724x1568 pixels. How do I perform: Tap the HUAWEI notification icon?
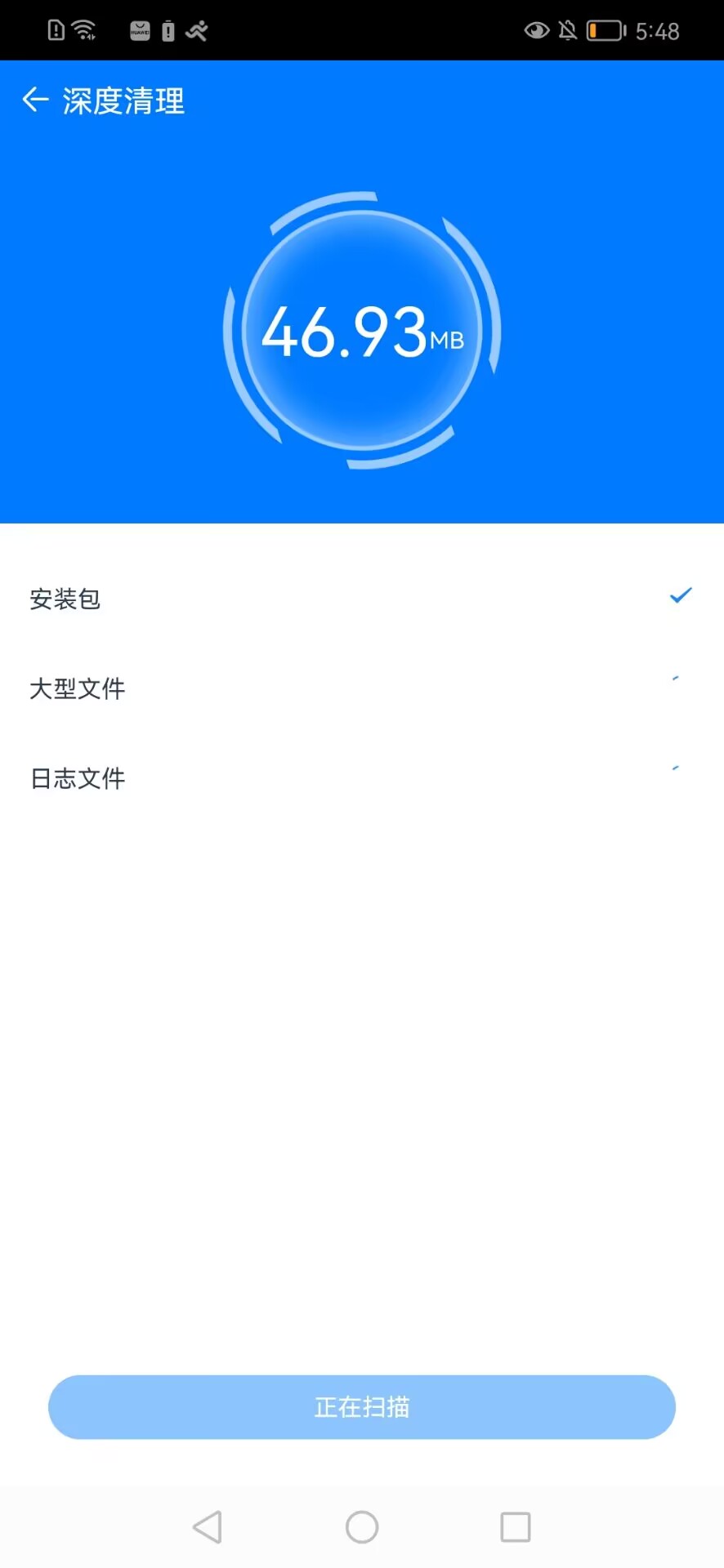pos(139,29)
